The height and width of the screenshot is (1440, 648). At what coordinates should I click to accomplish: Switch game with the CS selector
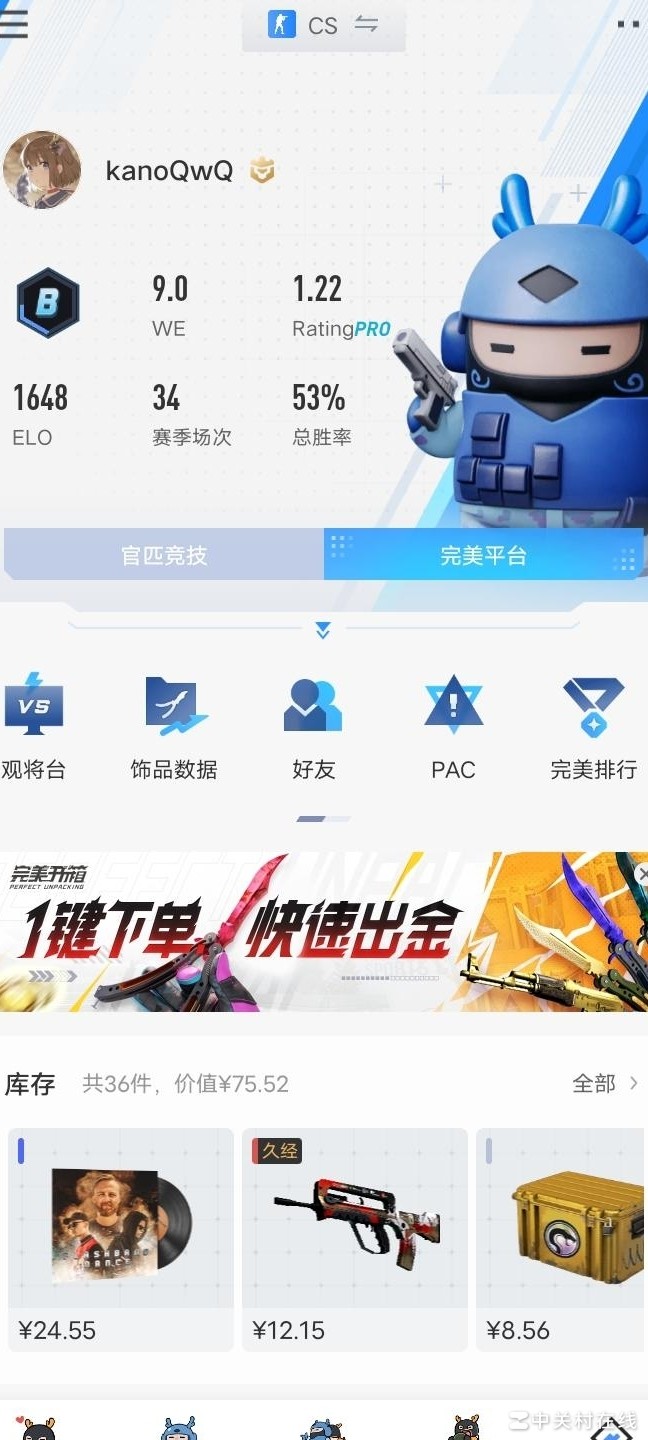pyautogui.click(x=323, y=25)
